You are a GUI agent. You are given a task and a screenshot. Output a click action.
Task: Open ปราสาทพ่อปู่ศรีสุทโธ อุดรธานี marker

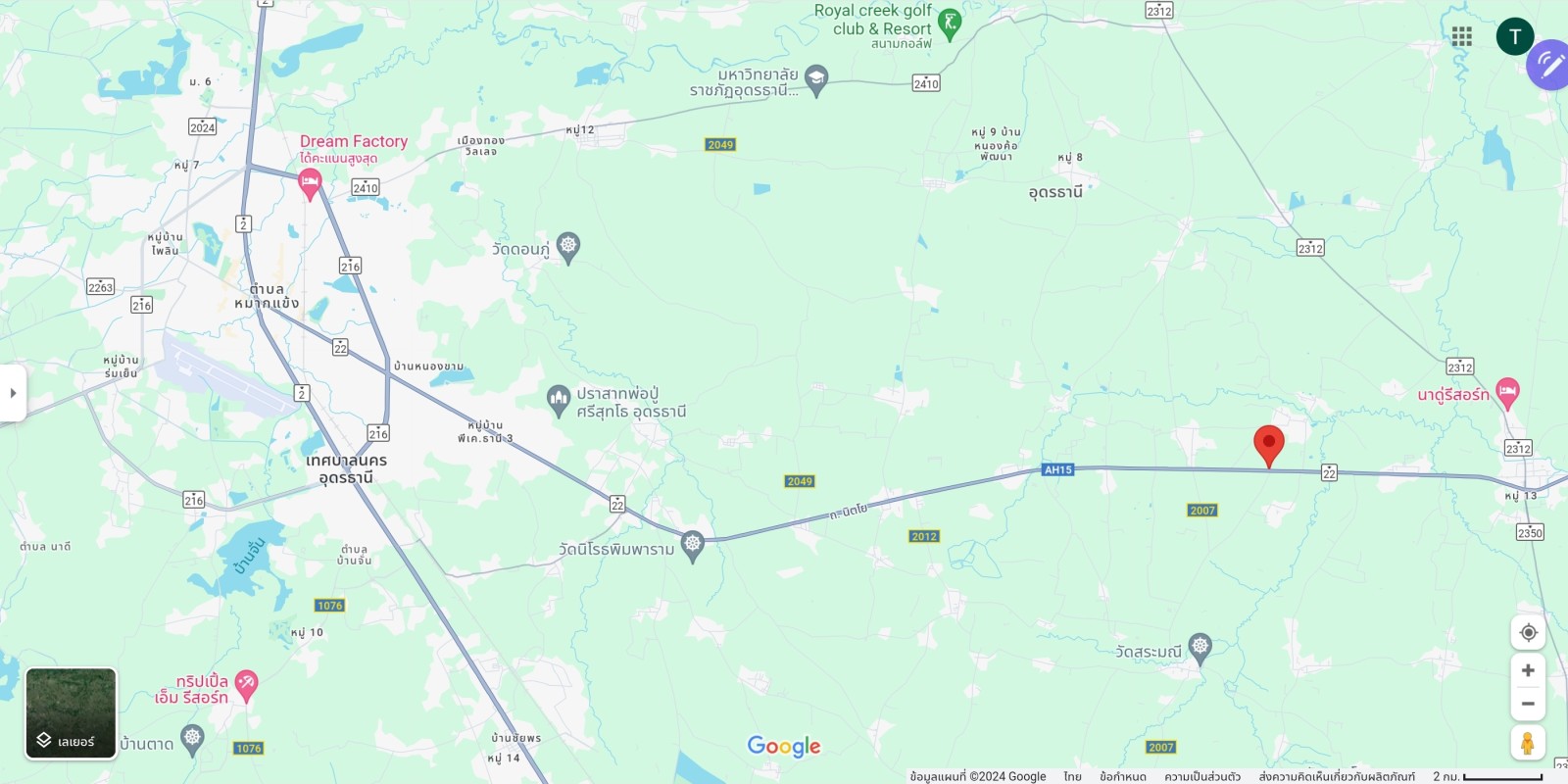(x=559, y=399)
